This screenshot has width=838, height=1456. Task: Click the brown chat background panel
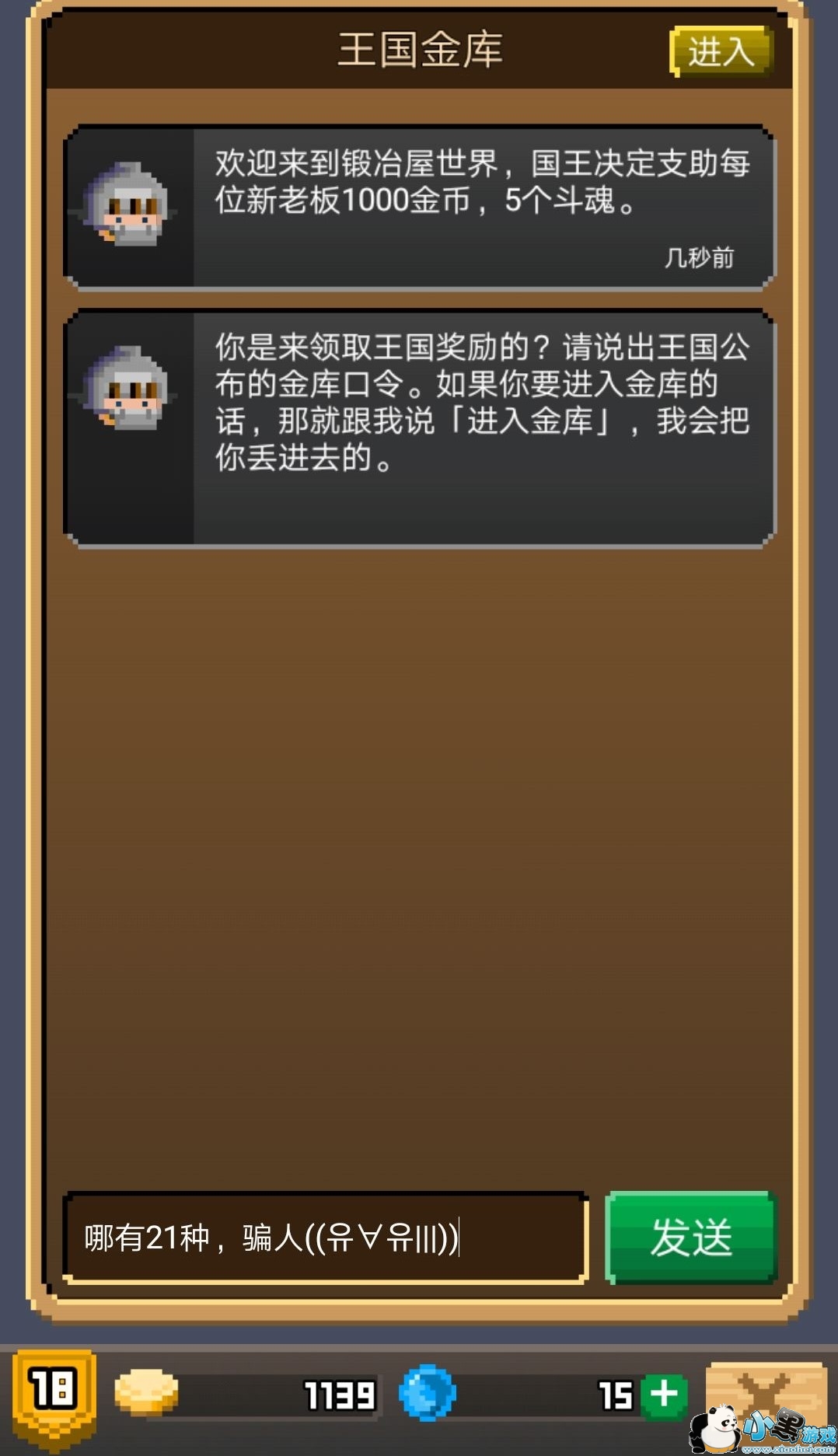(x=420, y=855)
